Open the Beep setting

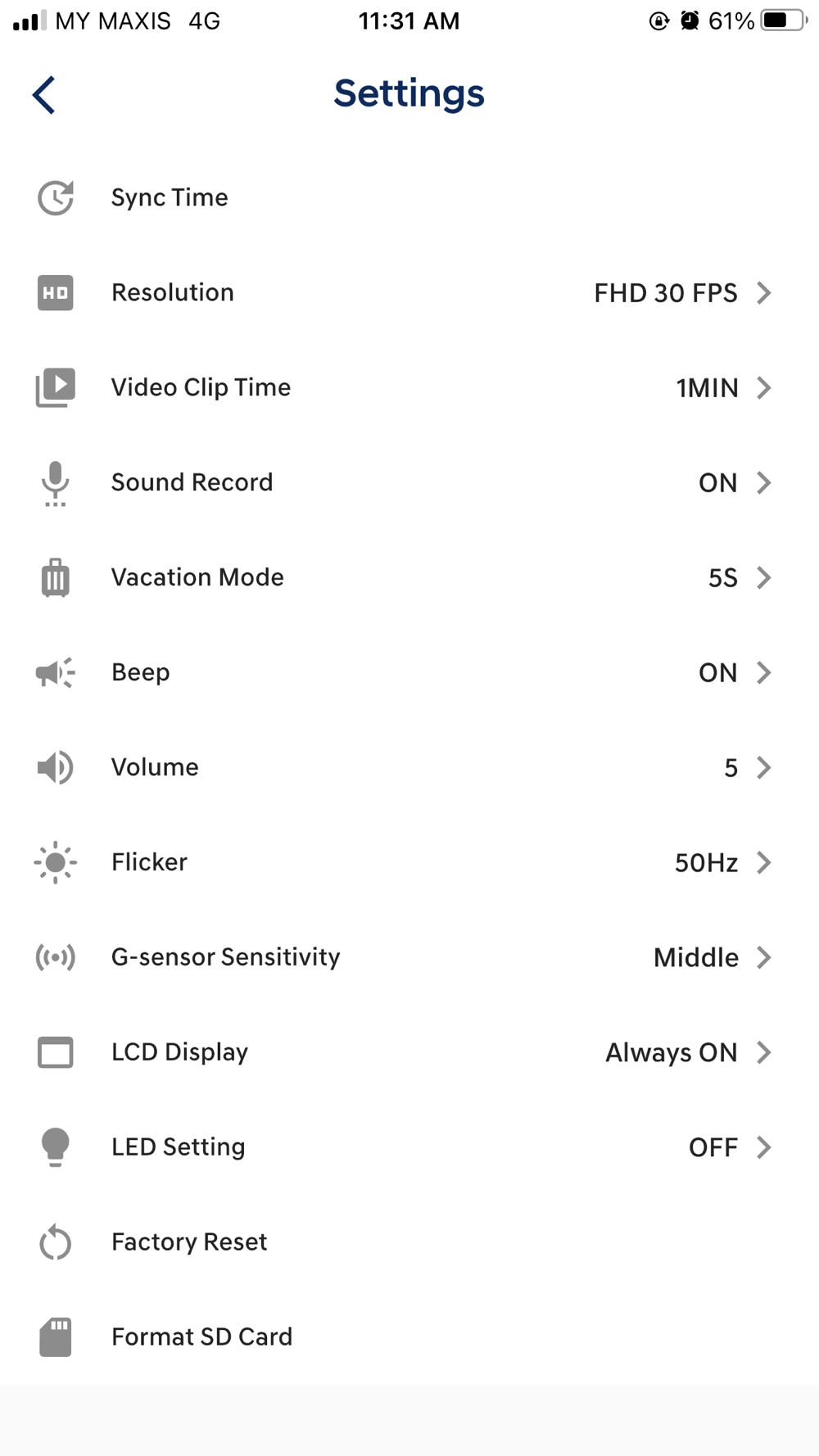point(409,672)
